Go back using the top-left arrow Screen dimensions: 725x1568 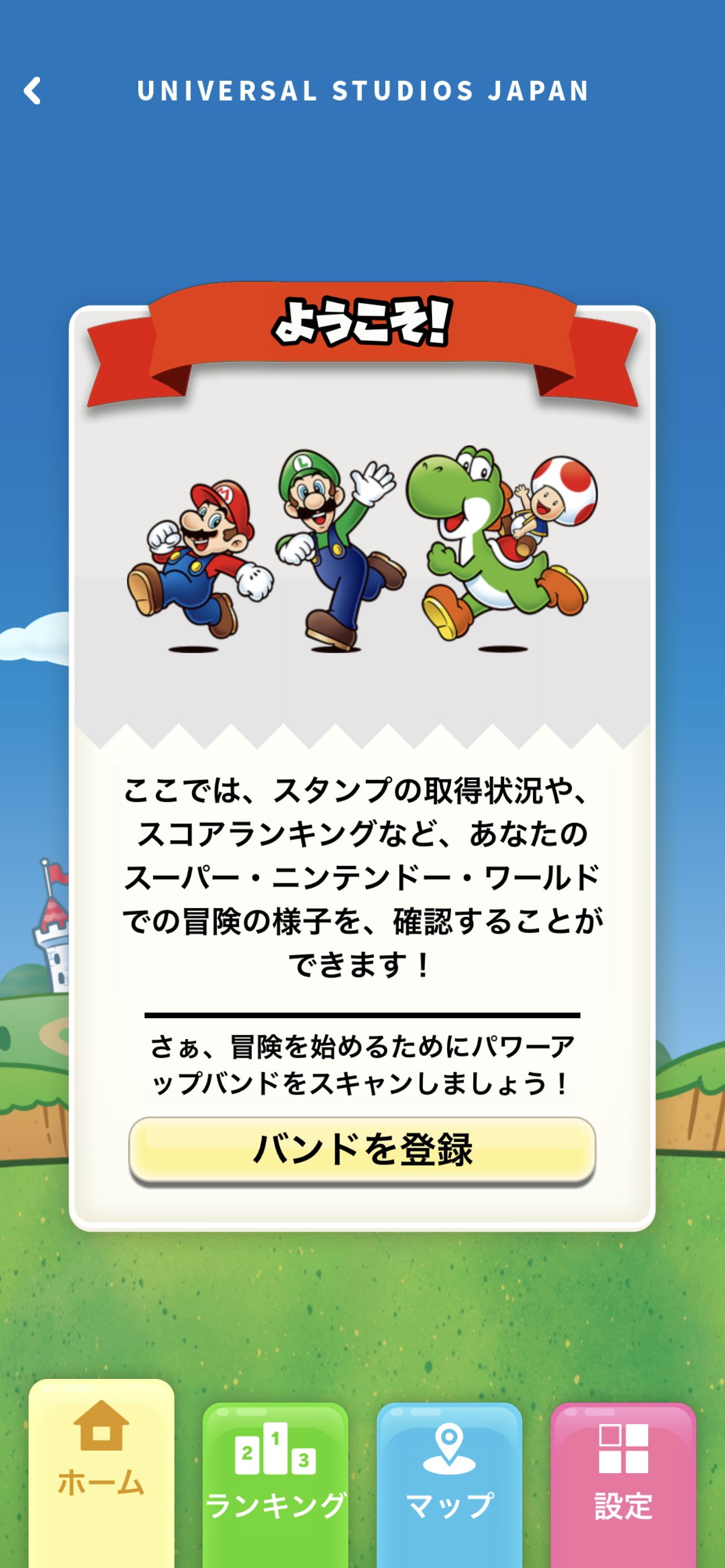33,91
